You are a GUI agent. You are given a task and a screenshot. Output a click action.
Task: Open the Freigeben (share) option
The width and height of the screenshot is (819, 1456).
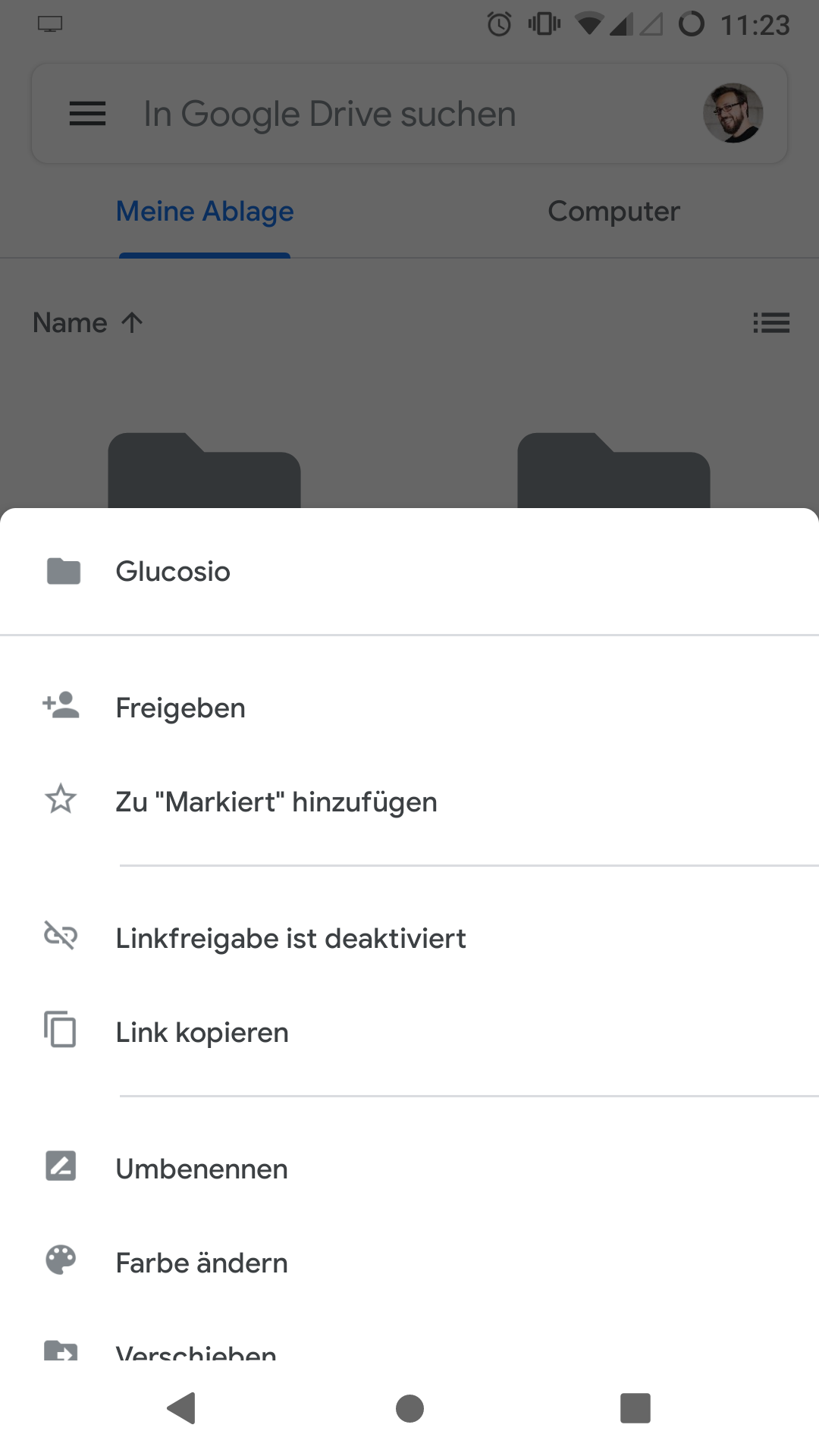[x=180, y=707]
